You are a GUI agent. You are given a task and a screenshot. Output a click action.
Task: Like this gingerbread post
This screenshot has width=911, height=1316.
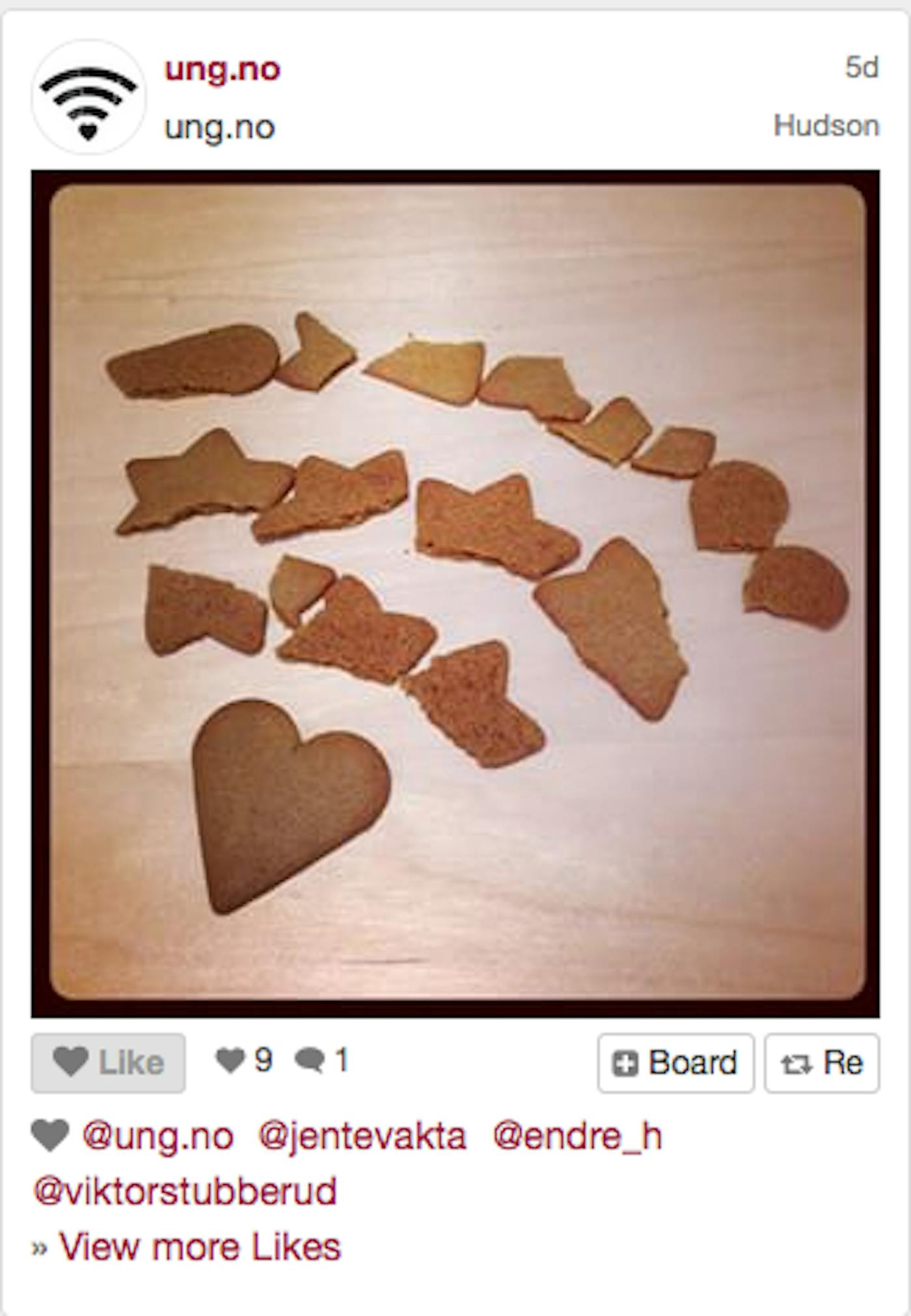(108, 1063)
